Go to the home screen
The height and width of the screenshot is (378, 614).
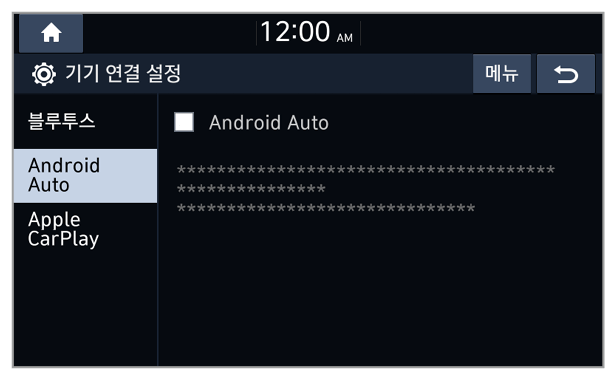(x=51, y=33)
